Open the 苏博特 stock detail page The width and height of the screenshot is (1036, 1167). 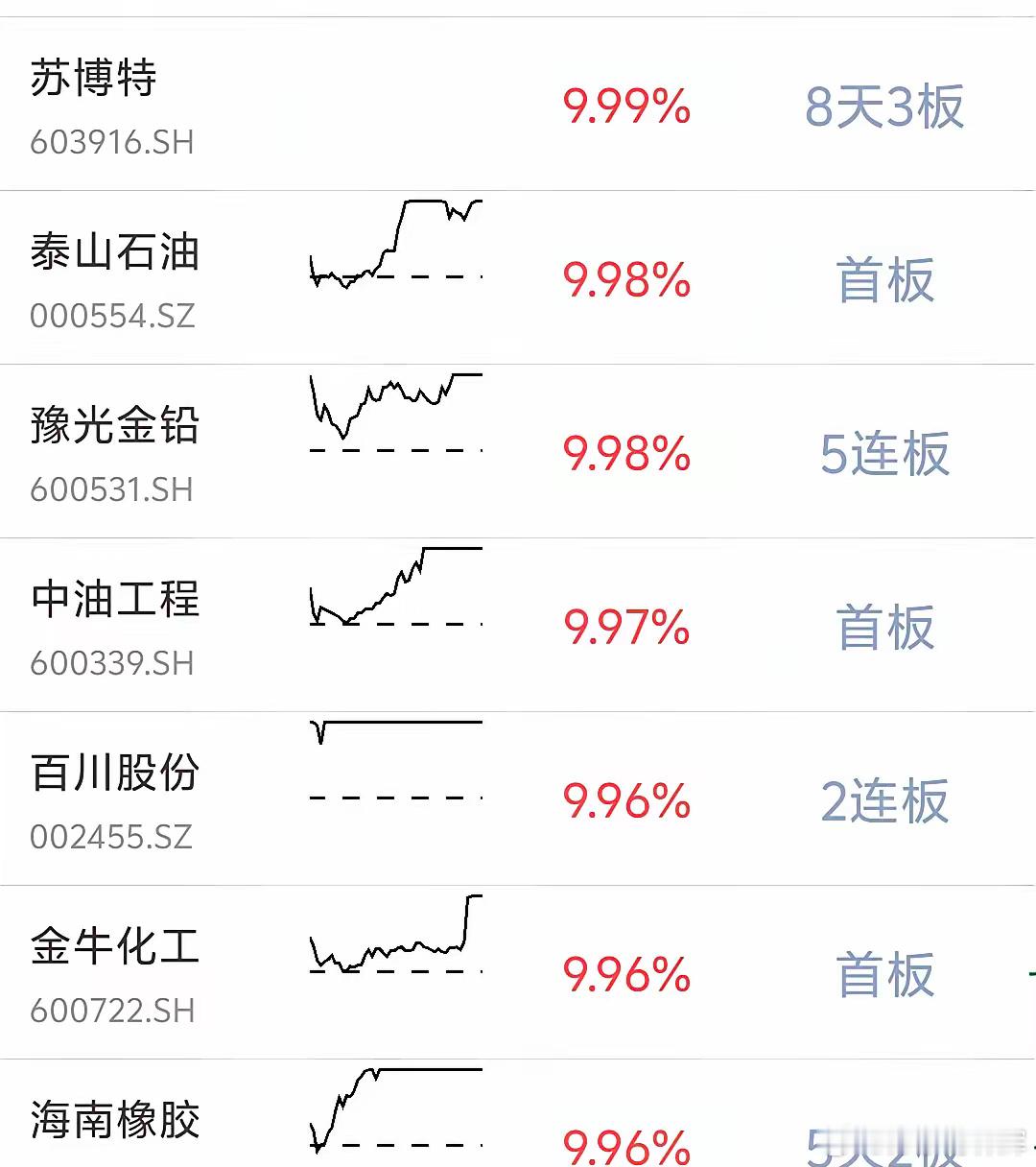click(x=92, y=82)
